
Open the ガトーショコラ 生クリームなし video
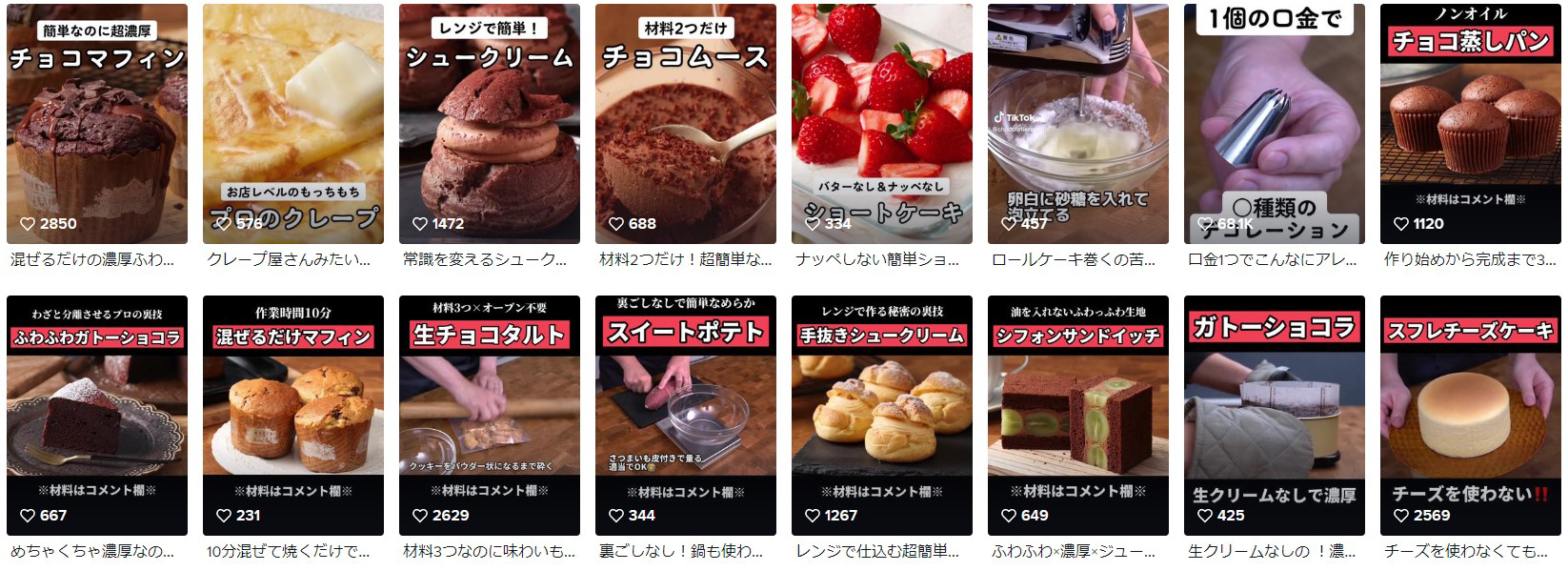[1275, 416]
